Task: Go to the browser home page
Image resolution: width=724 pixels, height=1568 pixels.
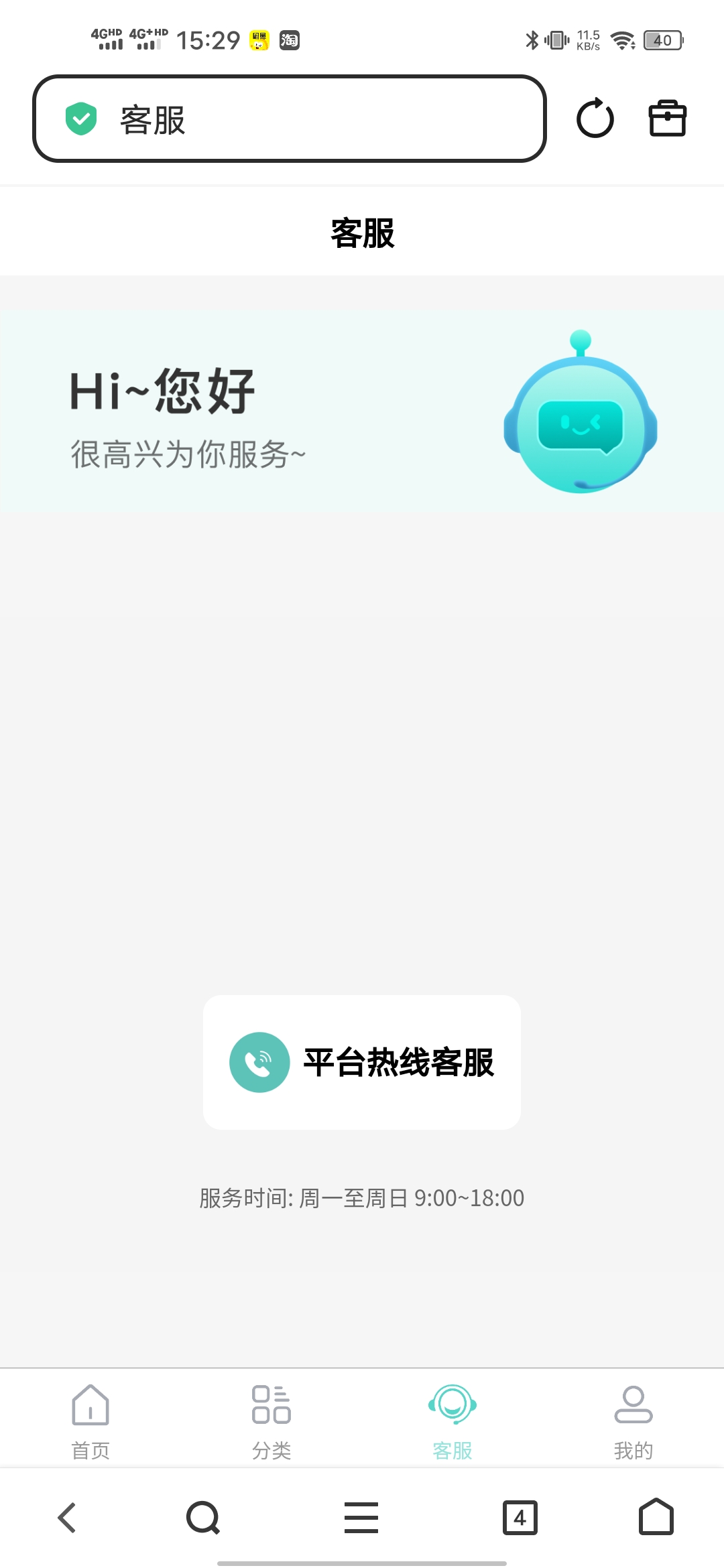Action: [x=656, y=1518]
